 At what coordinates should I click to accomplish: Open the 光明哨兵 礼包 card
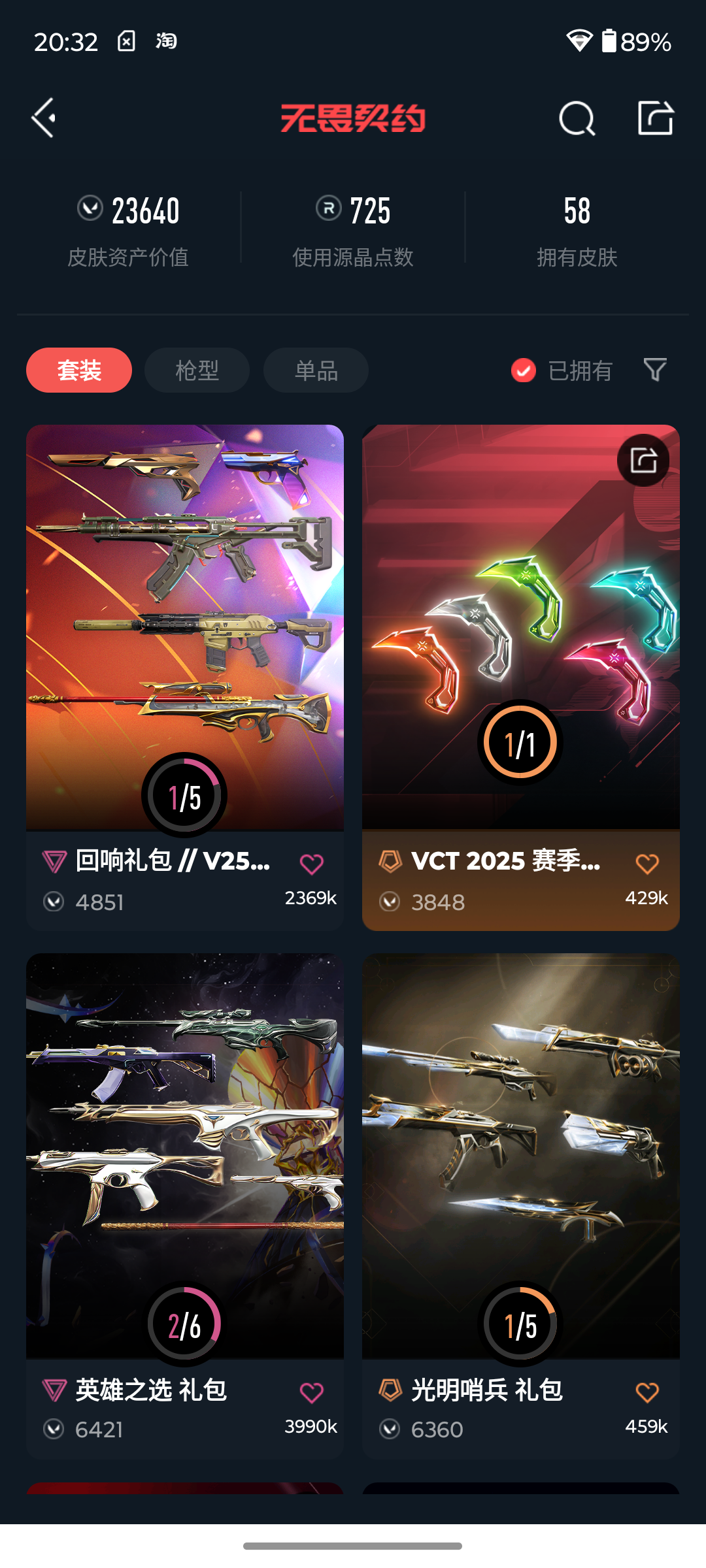tap(521, 1206)
